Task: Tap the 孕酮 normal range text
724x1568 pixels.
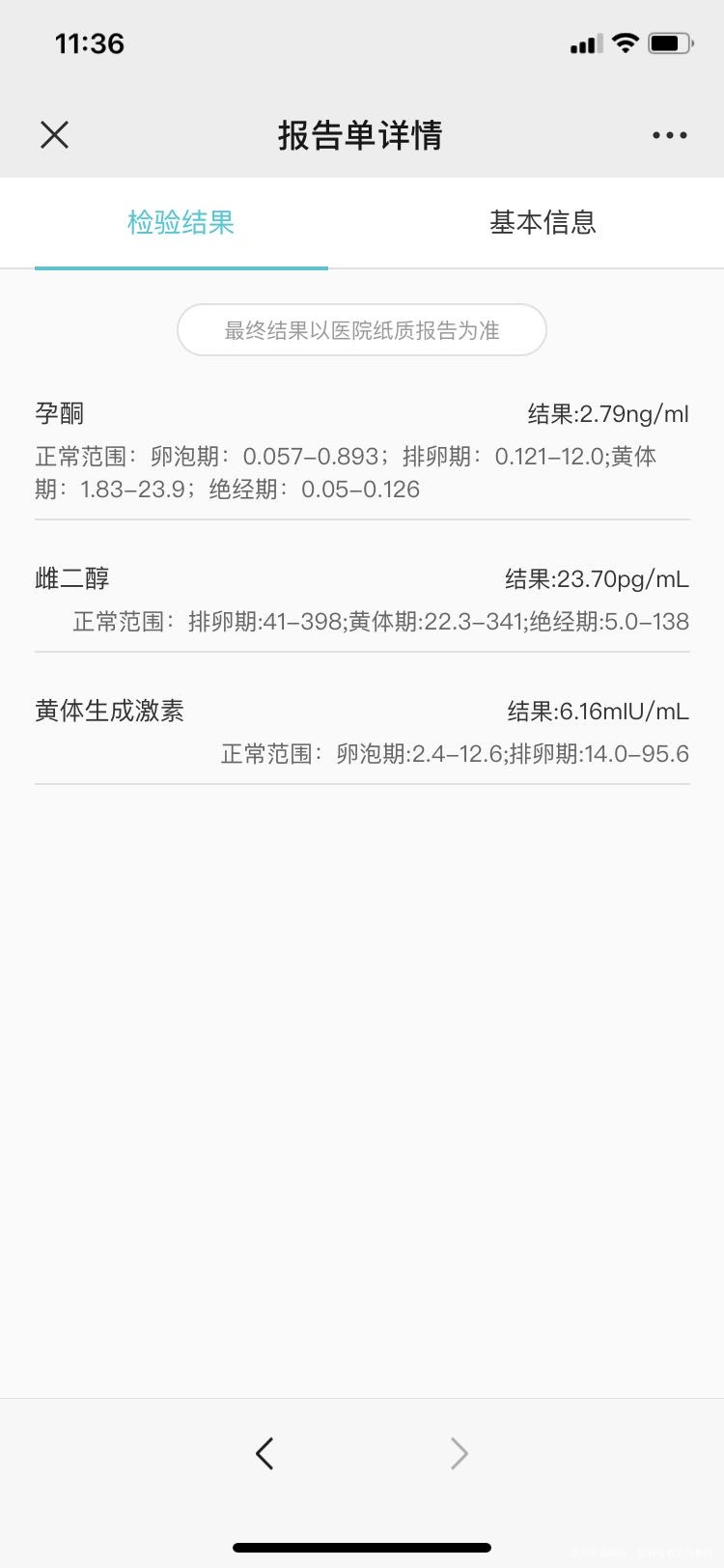Action: [x=361, y=472]
